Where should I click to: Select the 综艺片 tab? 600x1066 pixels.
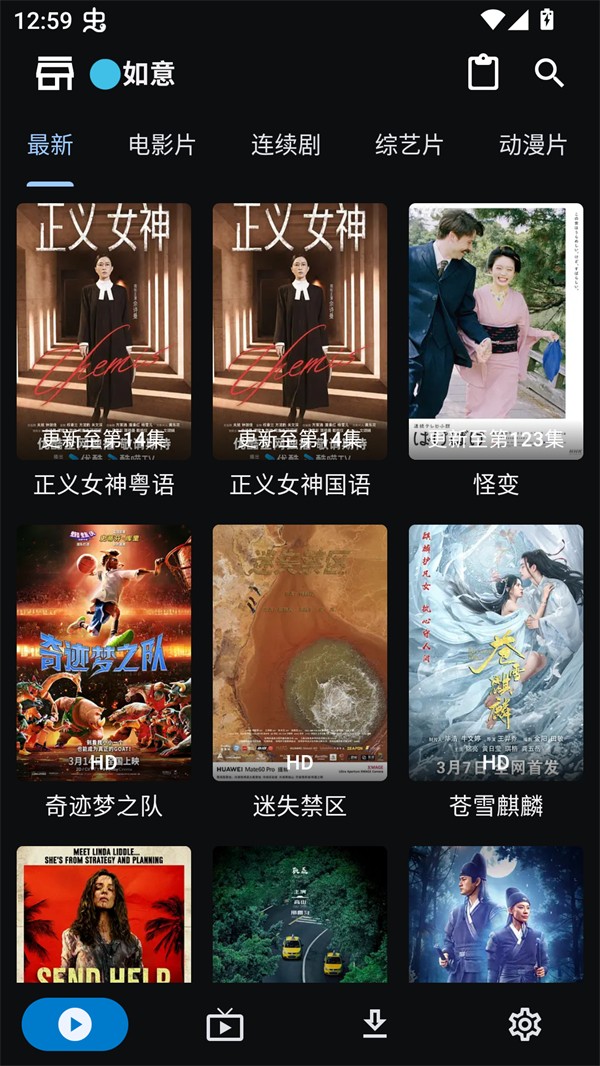point(409,145)
